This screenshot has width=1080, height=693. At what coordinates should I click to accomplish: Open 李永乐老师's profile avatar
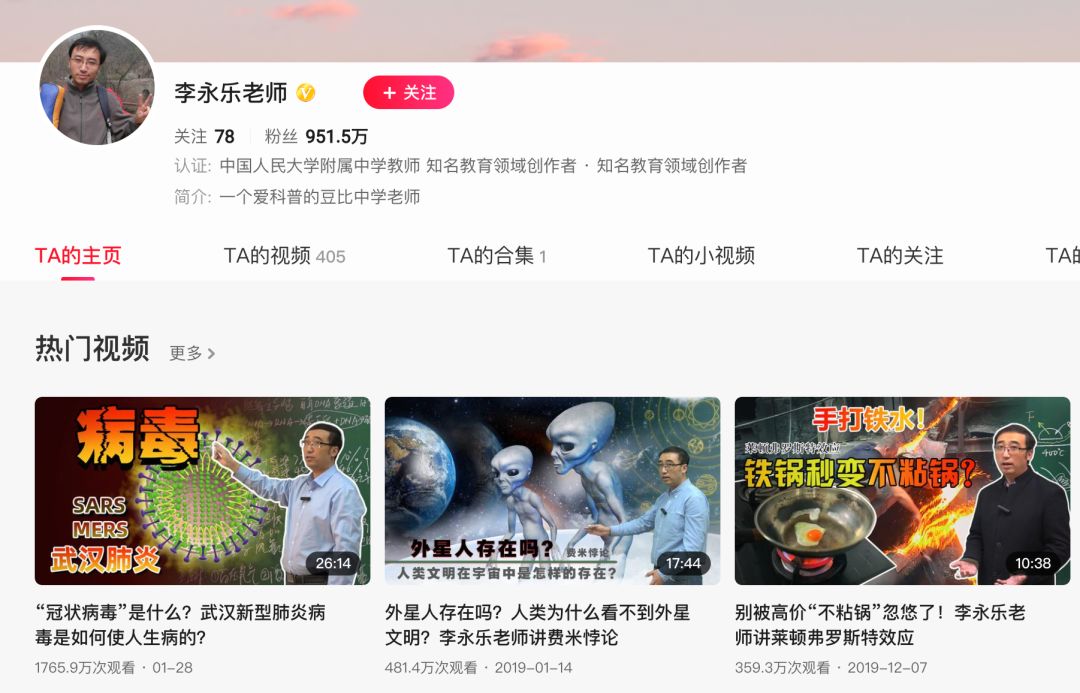[x=97, y=86]
